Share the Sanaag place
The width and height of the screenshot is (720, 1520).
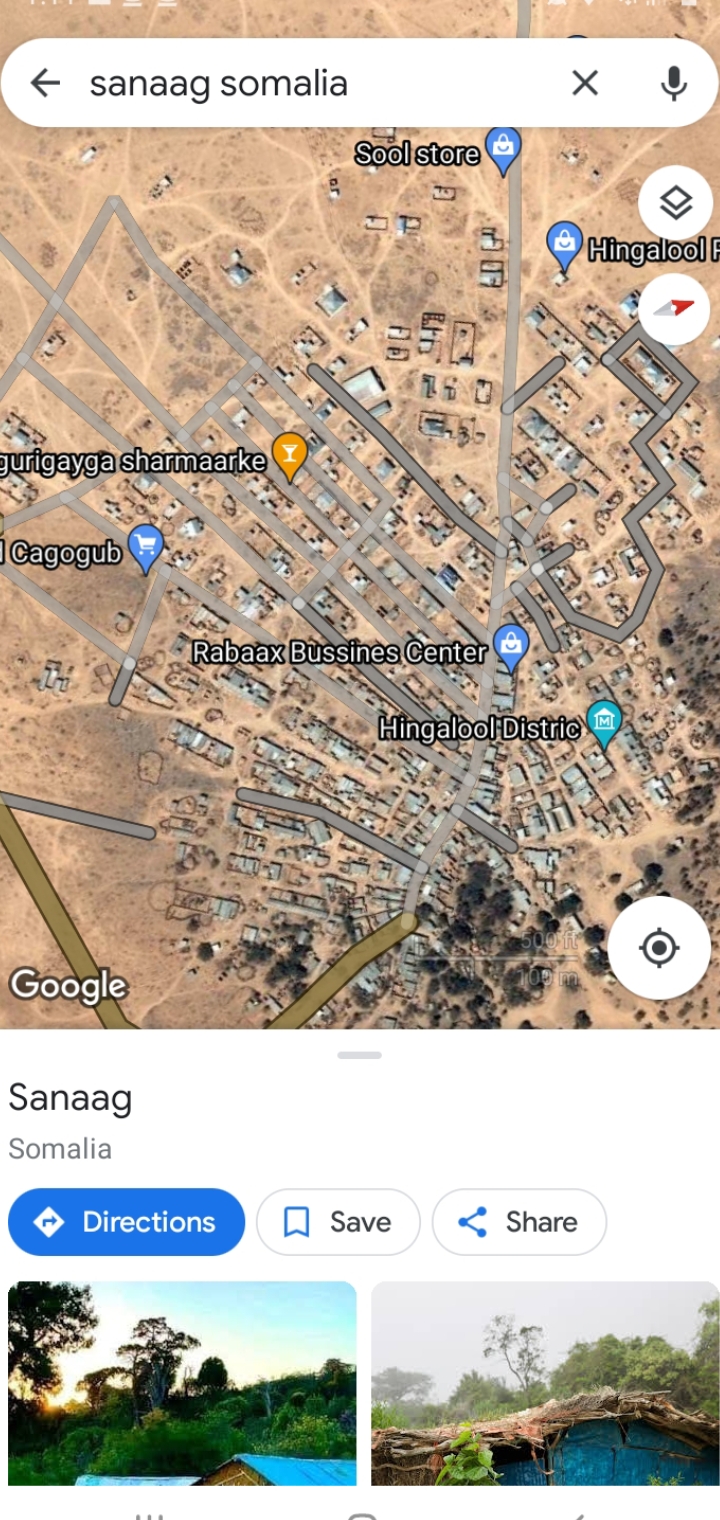tap(519, 1221)
